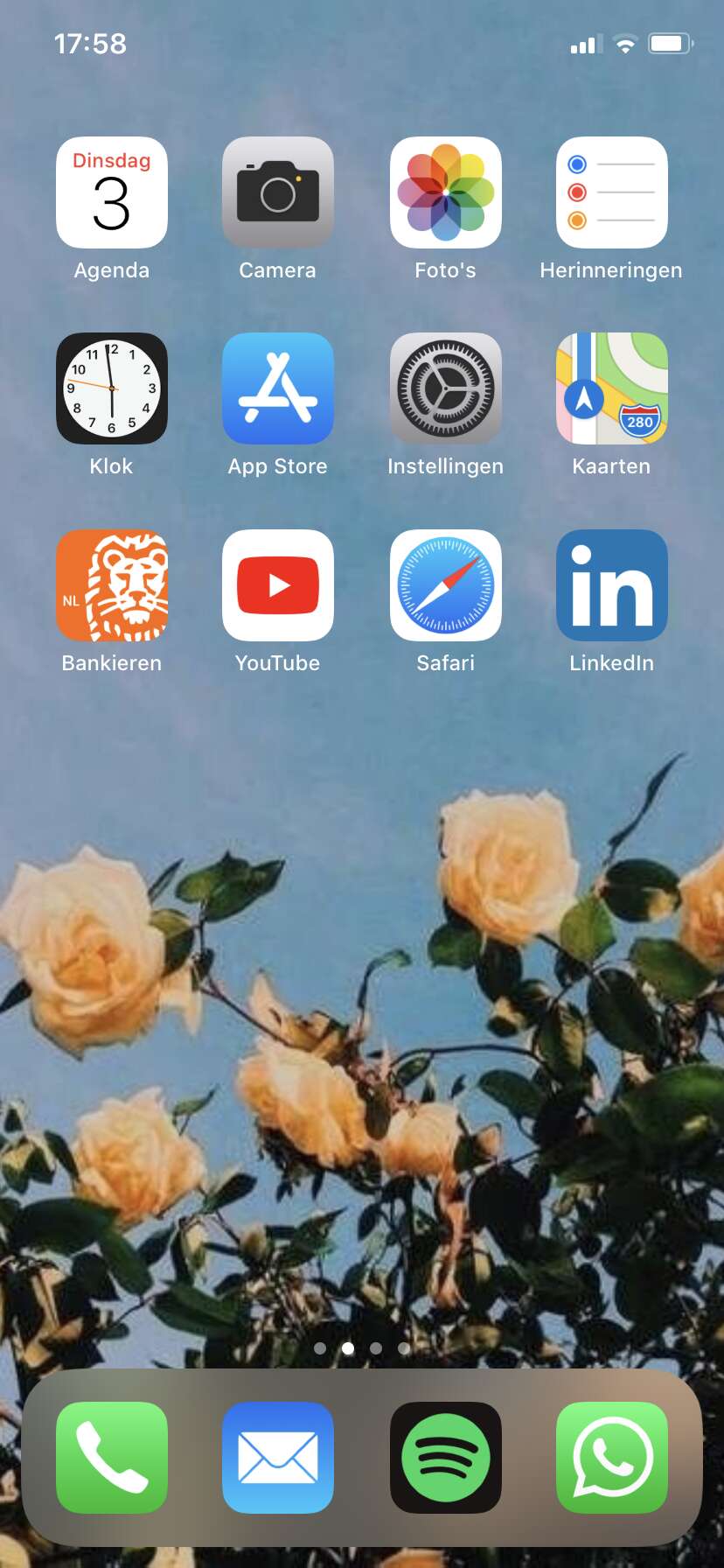
Task: Open the Kaarten maps app
Action: pyautogui.click(x=612, y=388)
